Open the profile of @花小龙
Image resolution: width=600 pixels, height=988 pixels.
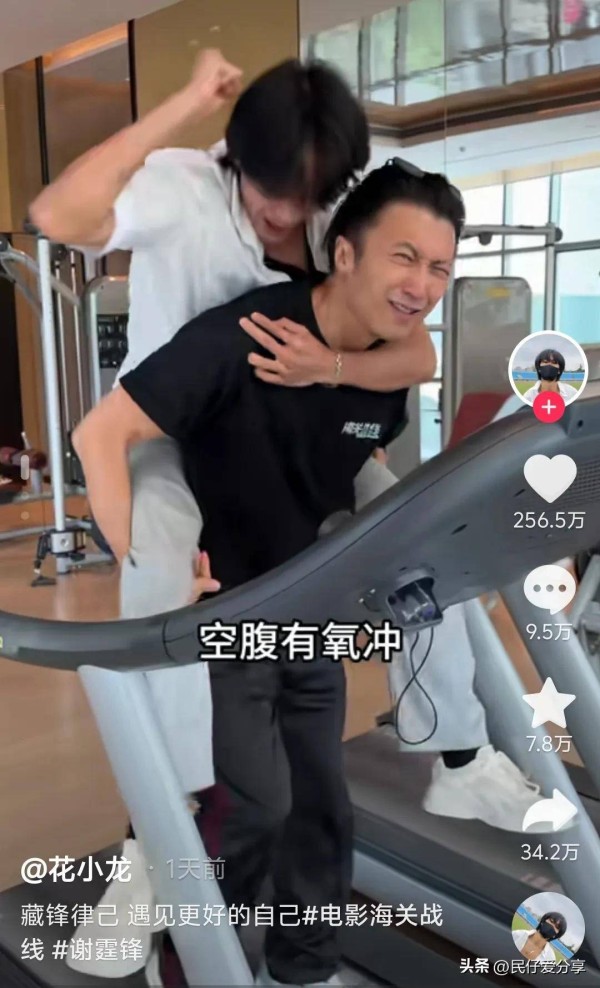(x=76, y=870)
